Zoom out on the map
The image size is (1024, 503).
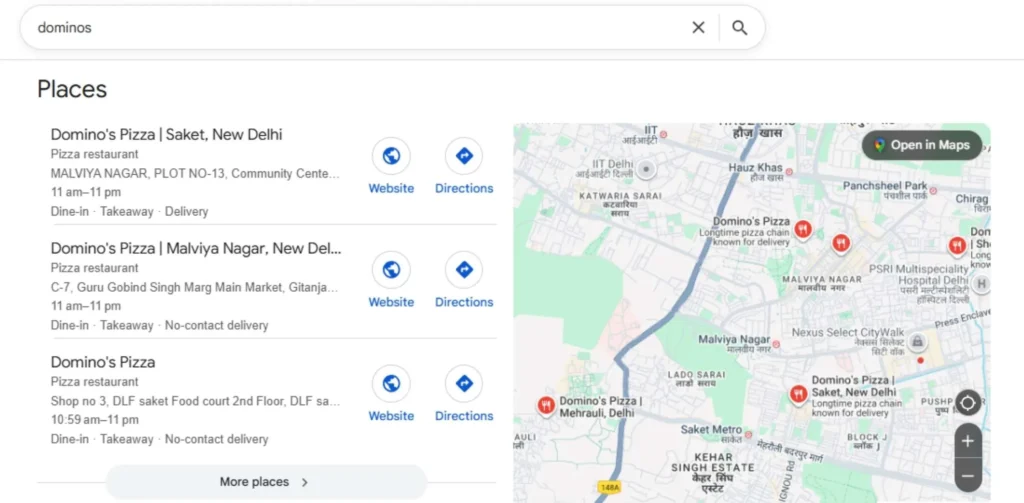967,476
